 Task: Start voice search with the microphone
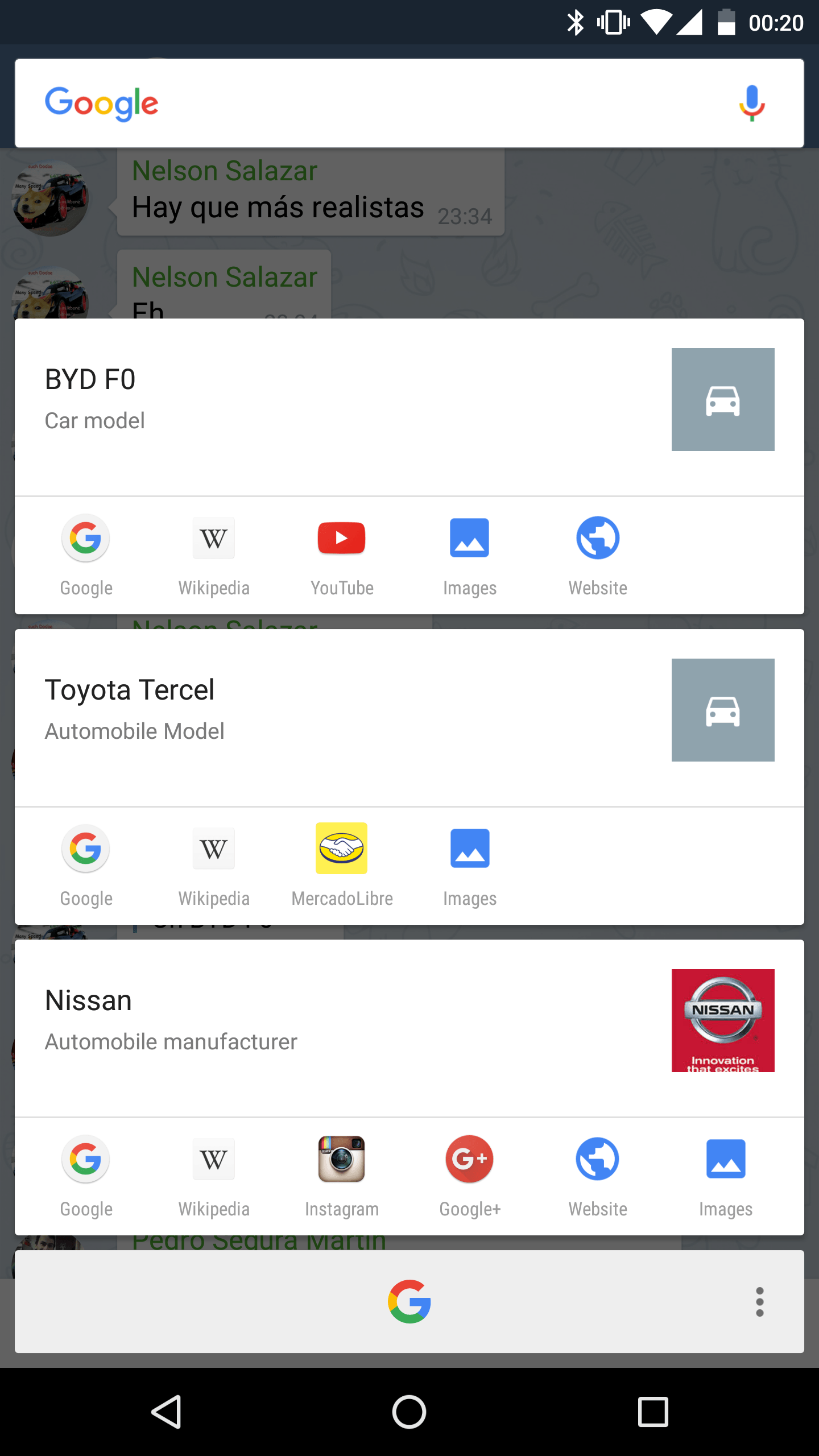pos(751,104)
